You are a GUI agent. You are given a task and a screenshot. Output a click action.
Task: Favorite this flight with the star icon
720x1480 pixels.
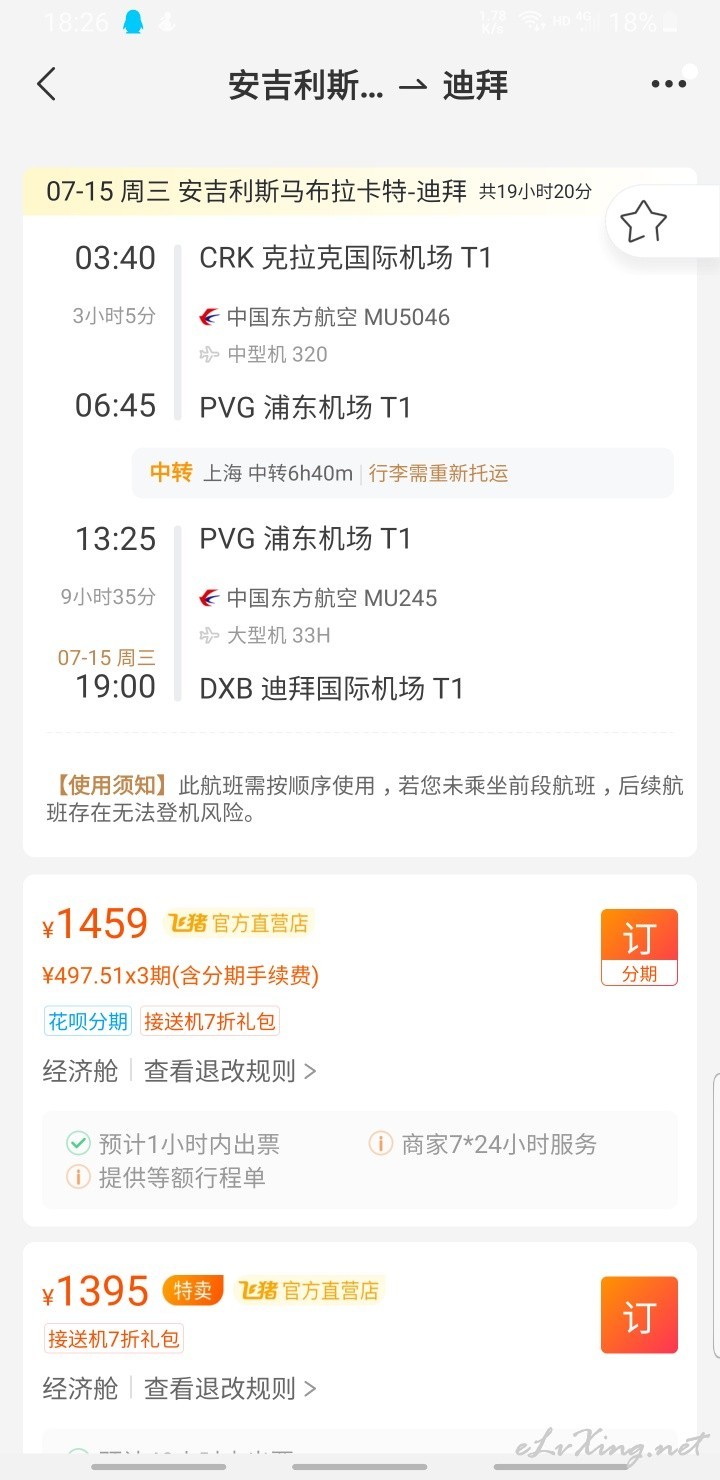pos(643,223)
